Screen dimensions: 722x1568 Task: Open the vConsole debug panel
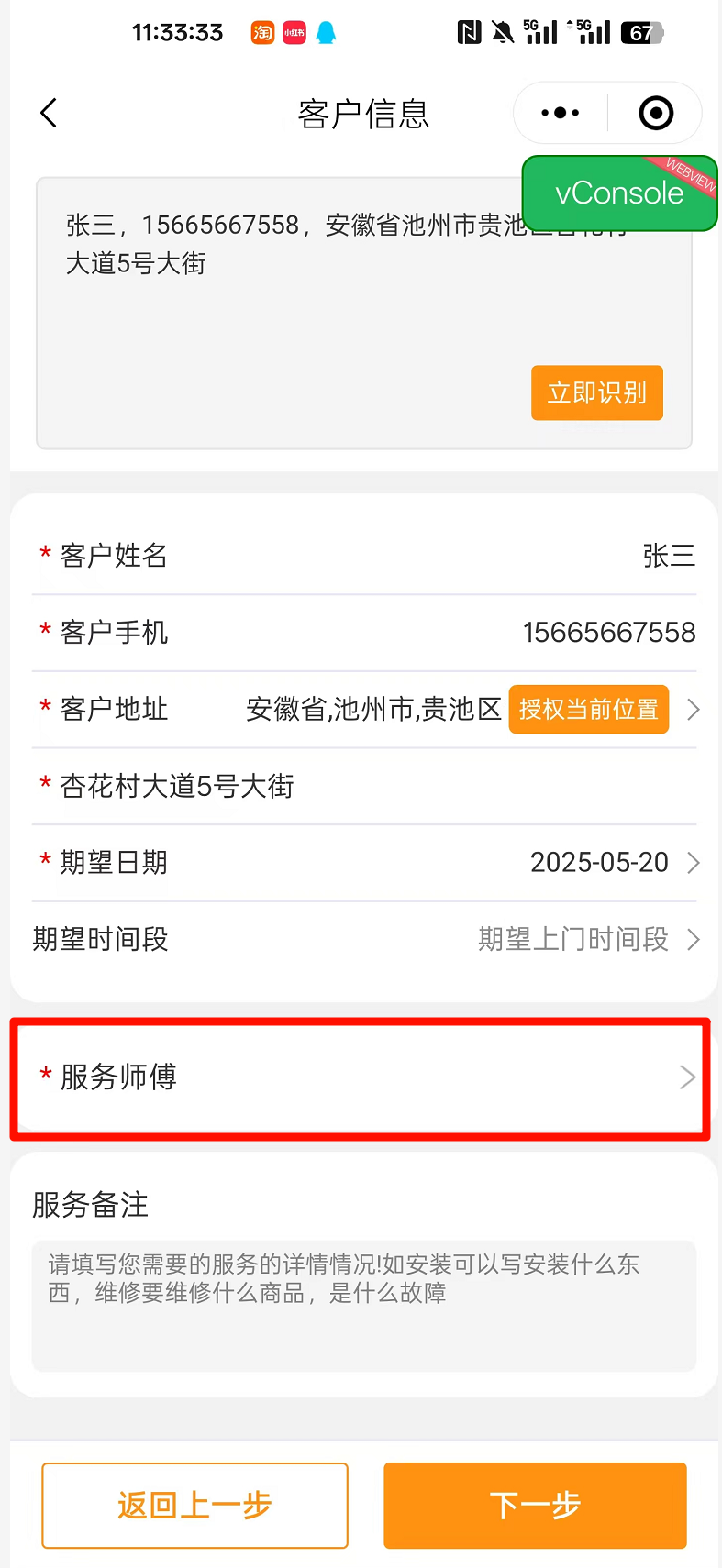619,193
